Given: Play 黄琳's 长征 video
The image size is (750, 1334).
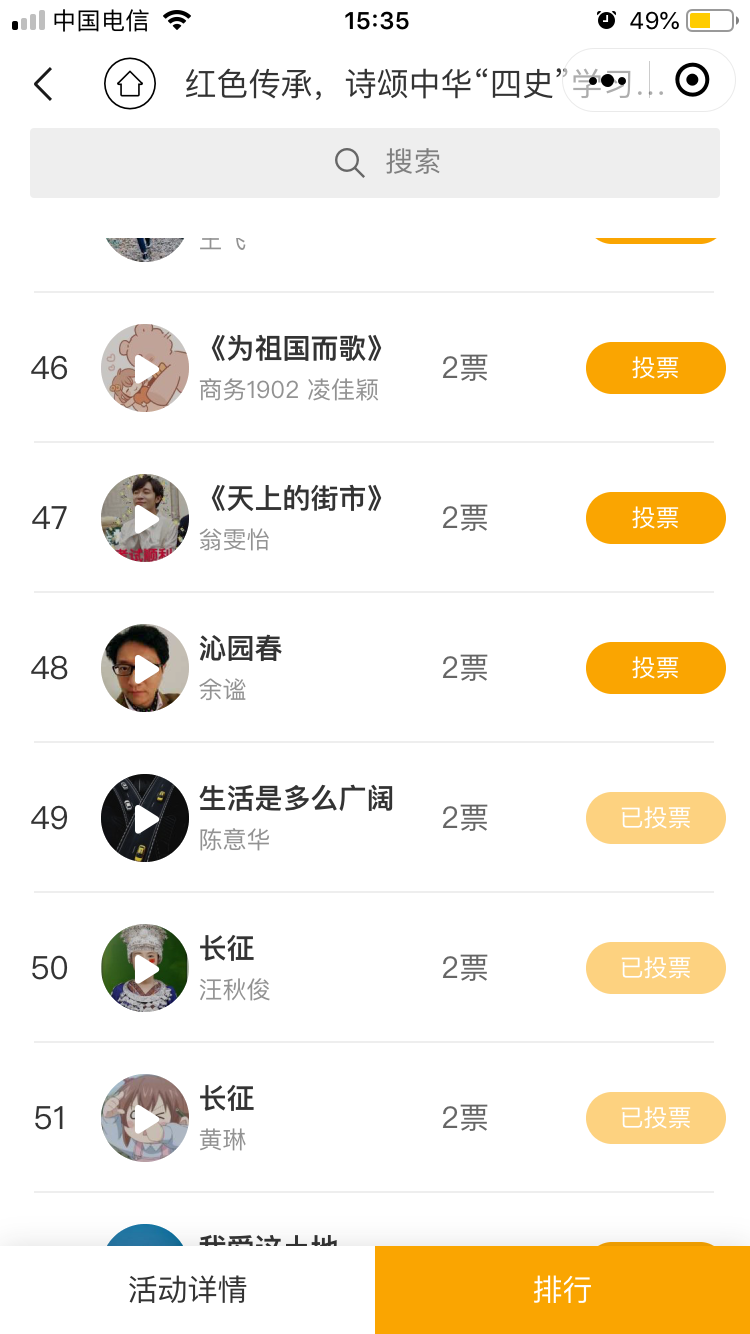Looking at the screenshot, I should [145, 1118].
